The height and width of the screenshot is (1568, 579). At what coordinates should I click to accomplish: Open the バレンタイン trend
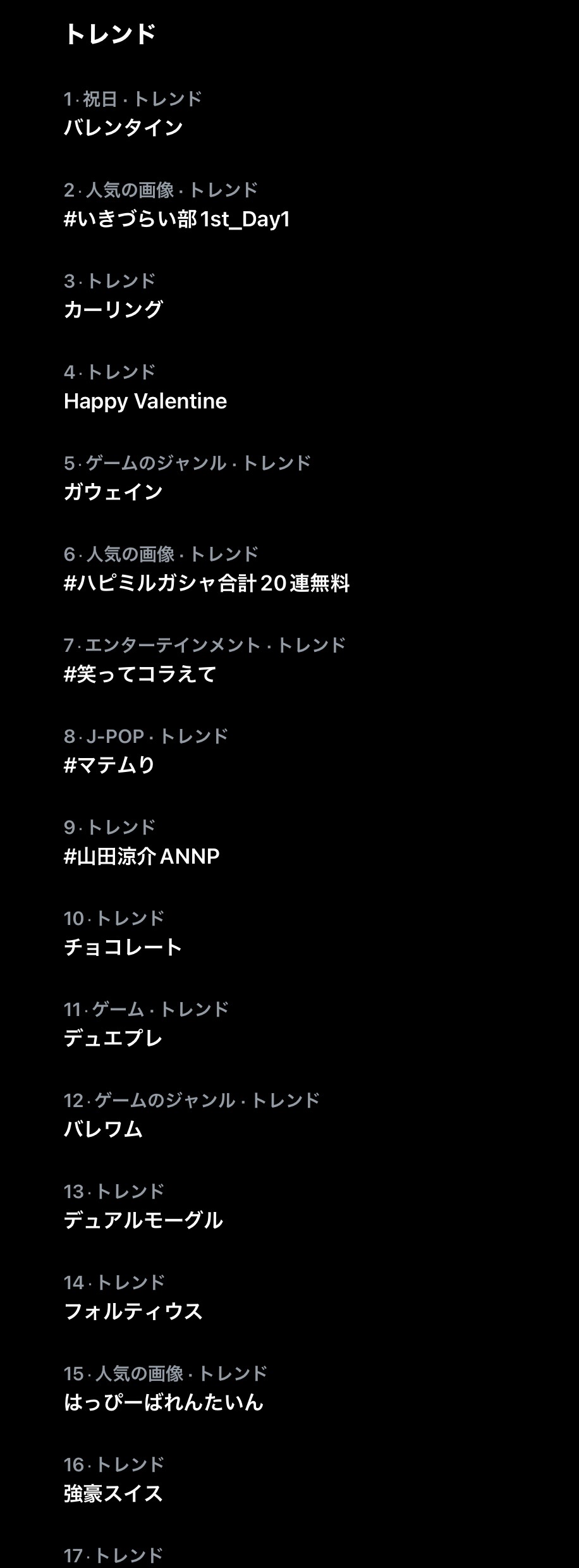point(123,128)
